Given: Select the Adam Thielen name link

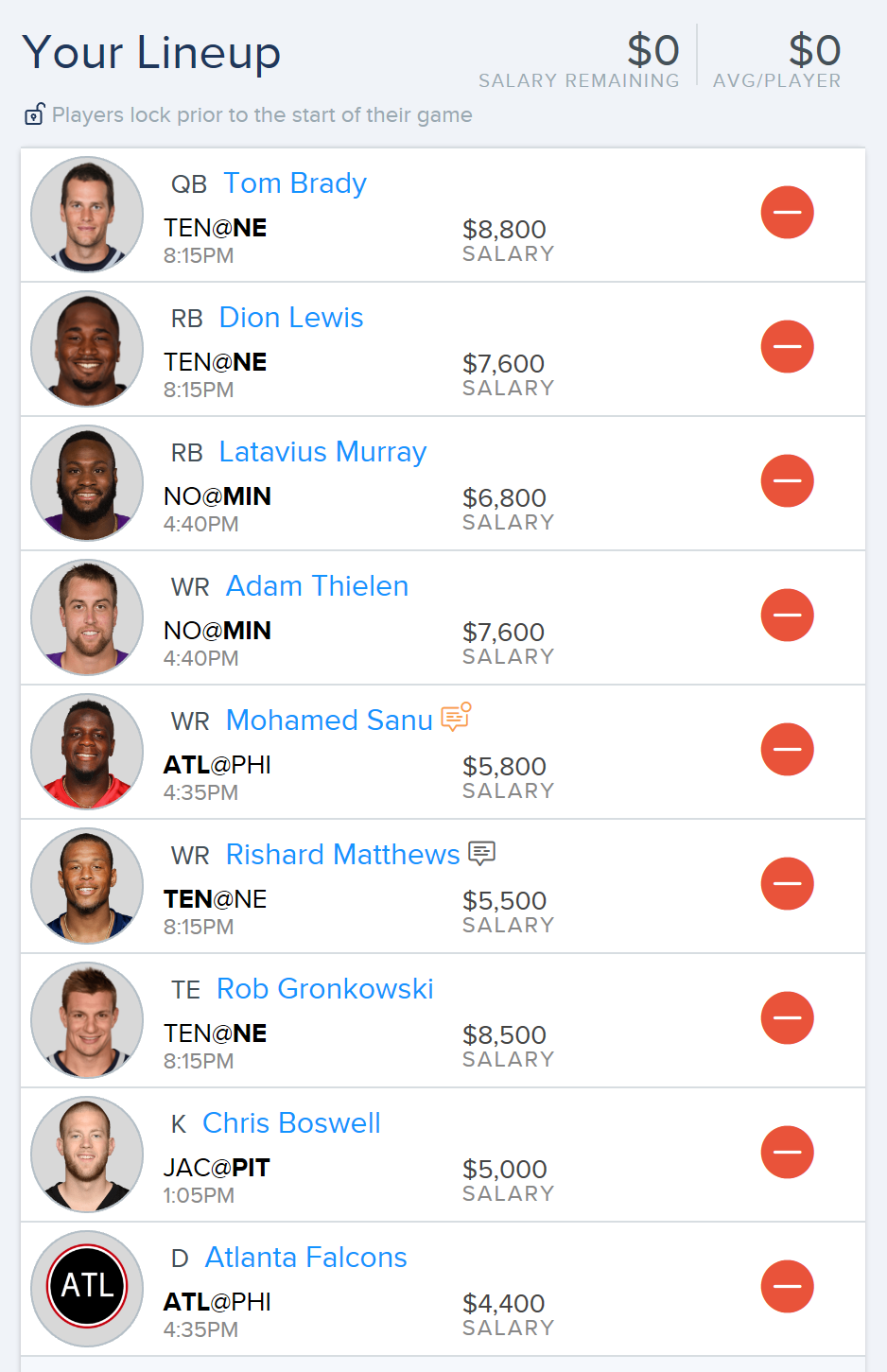Looking at the screenshot, I should tap(317, 586).
